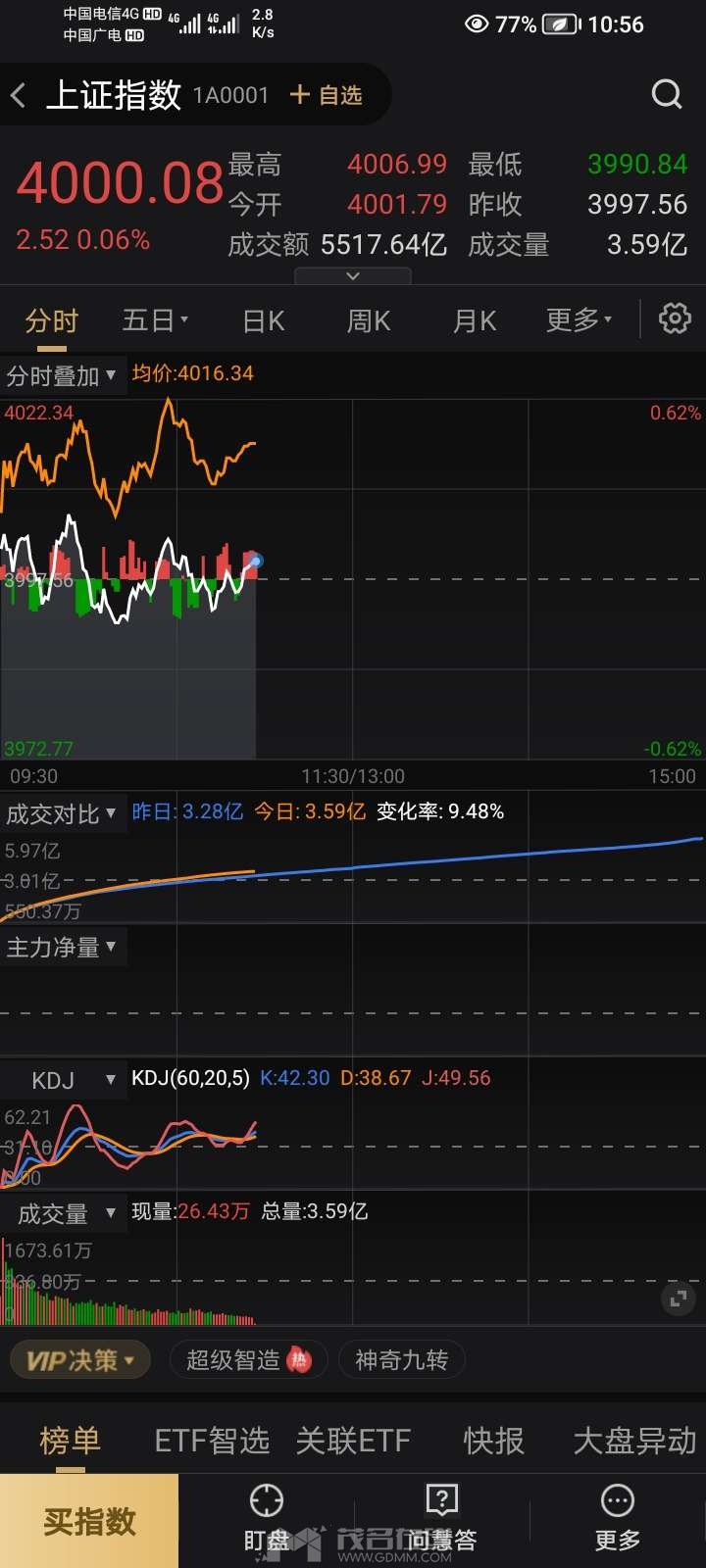Open the 分时叠加 overlay dropdown
The width and height of the screenshot is (706, 1568).
click(61, 375)
